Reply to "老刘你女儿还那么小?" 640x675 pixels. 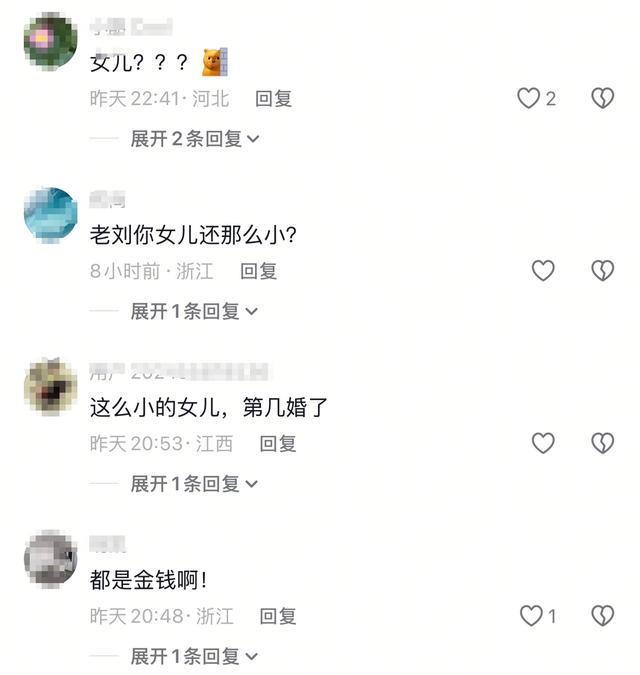pos(259,270)
